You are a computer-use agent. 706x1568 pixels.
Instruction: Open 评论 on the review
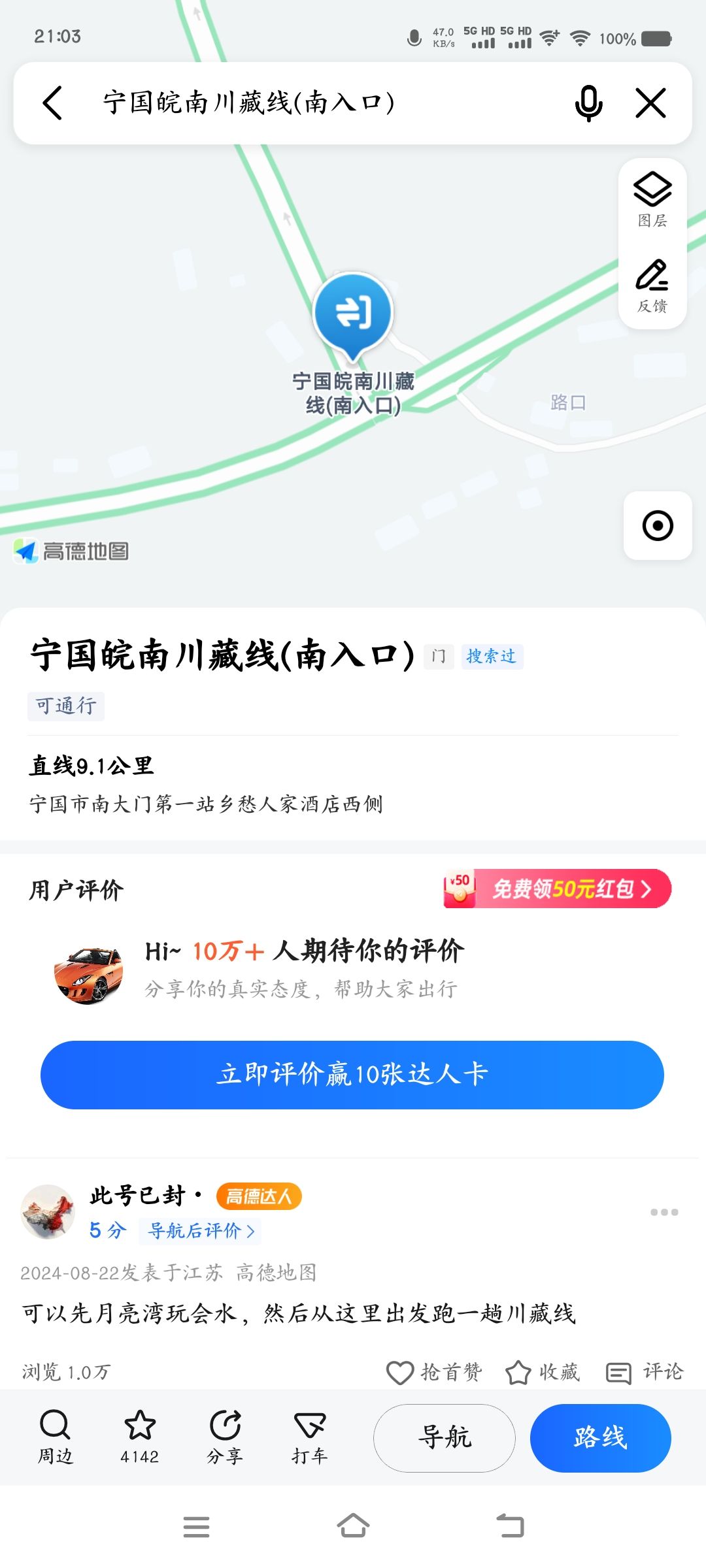[645, 1372]
